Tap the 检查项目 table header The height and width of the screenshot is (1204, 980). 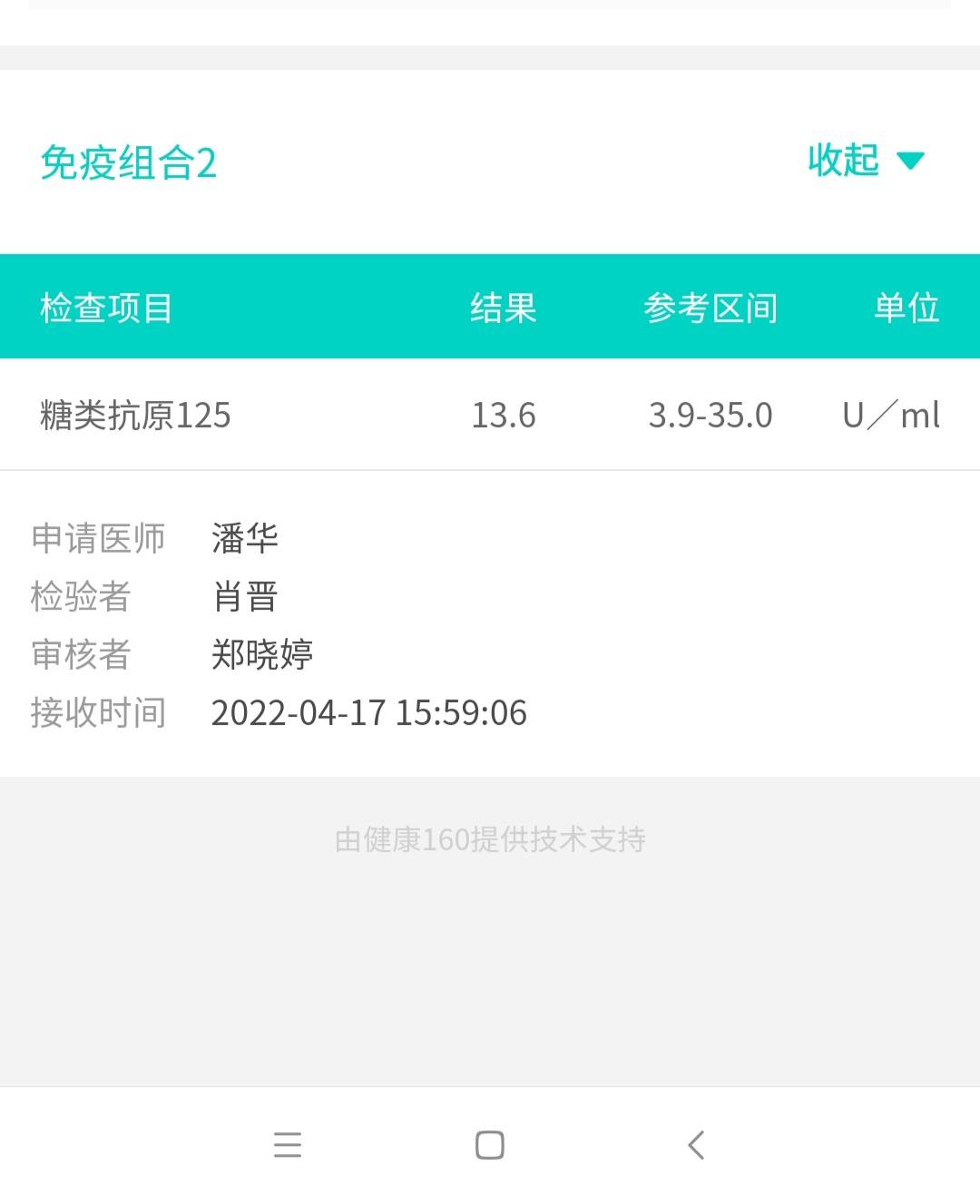pos(103,307)
